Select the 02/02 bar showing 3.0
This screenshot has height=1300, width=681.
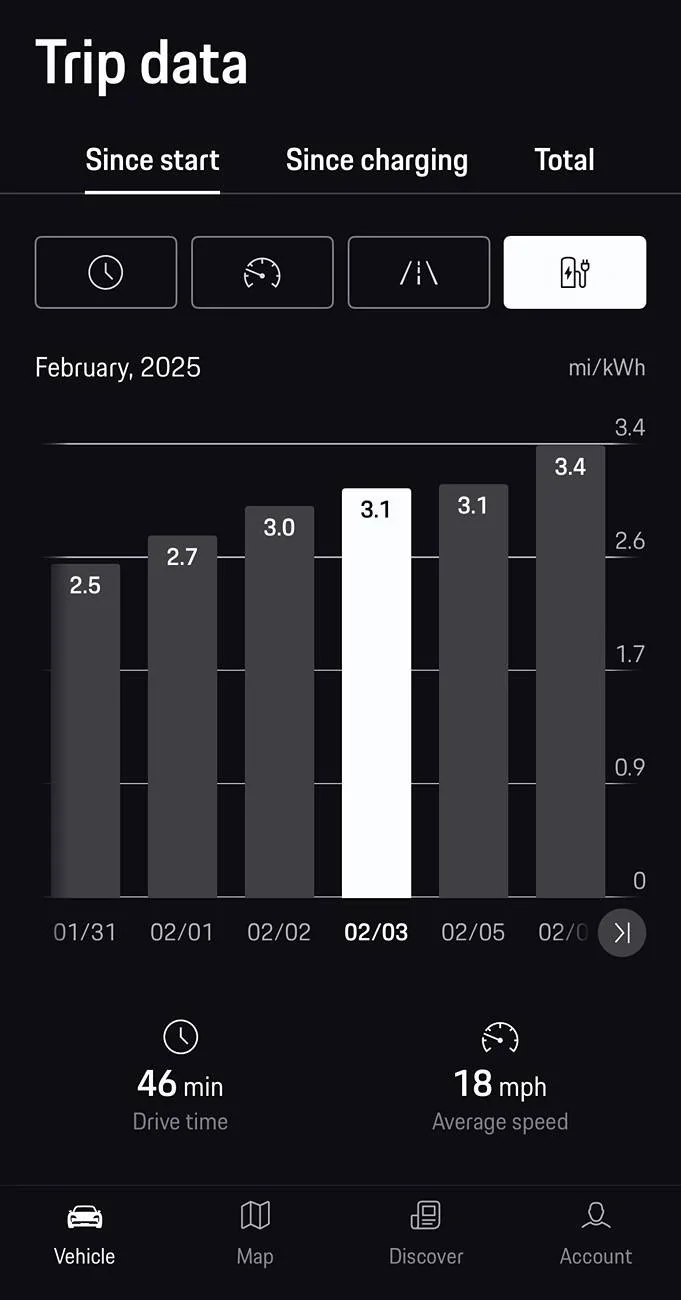click(x=279, y=701)
